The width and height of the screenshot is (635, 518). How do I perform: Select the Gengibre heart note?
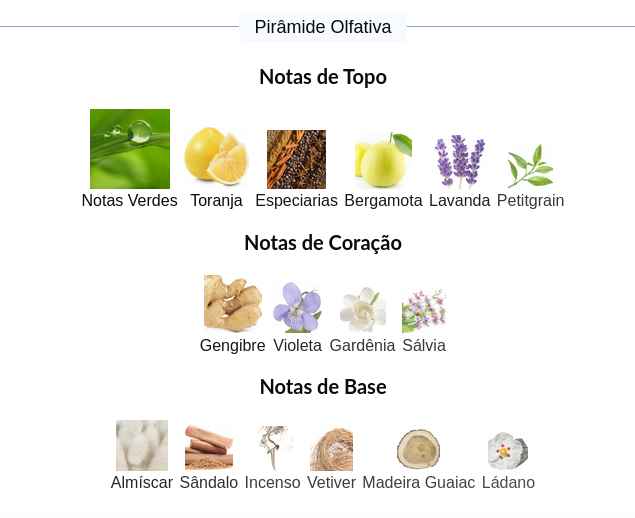pos(233,315)
